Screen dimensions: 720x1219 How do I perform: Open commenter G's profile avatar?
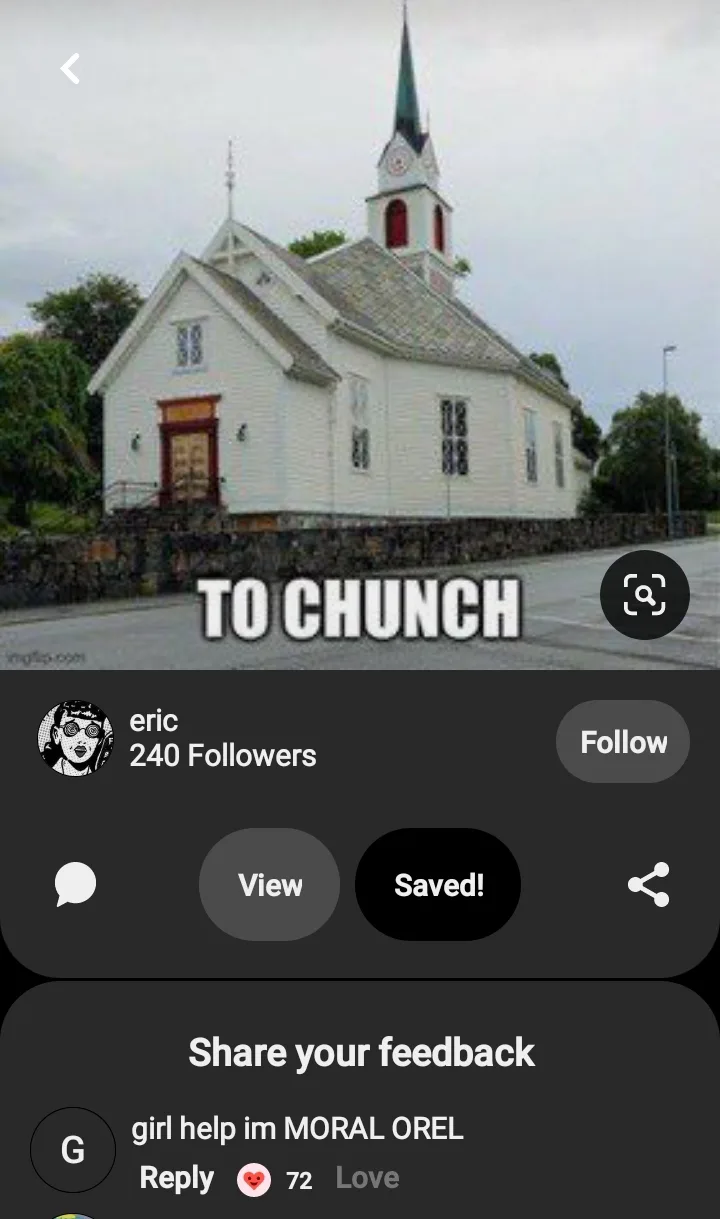click(x=73, y=1150)
